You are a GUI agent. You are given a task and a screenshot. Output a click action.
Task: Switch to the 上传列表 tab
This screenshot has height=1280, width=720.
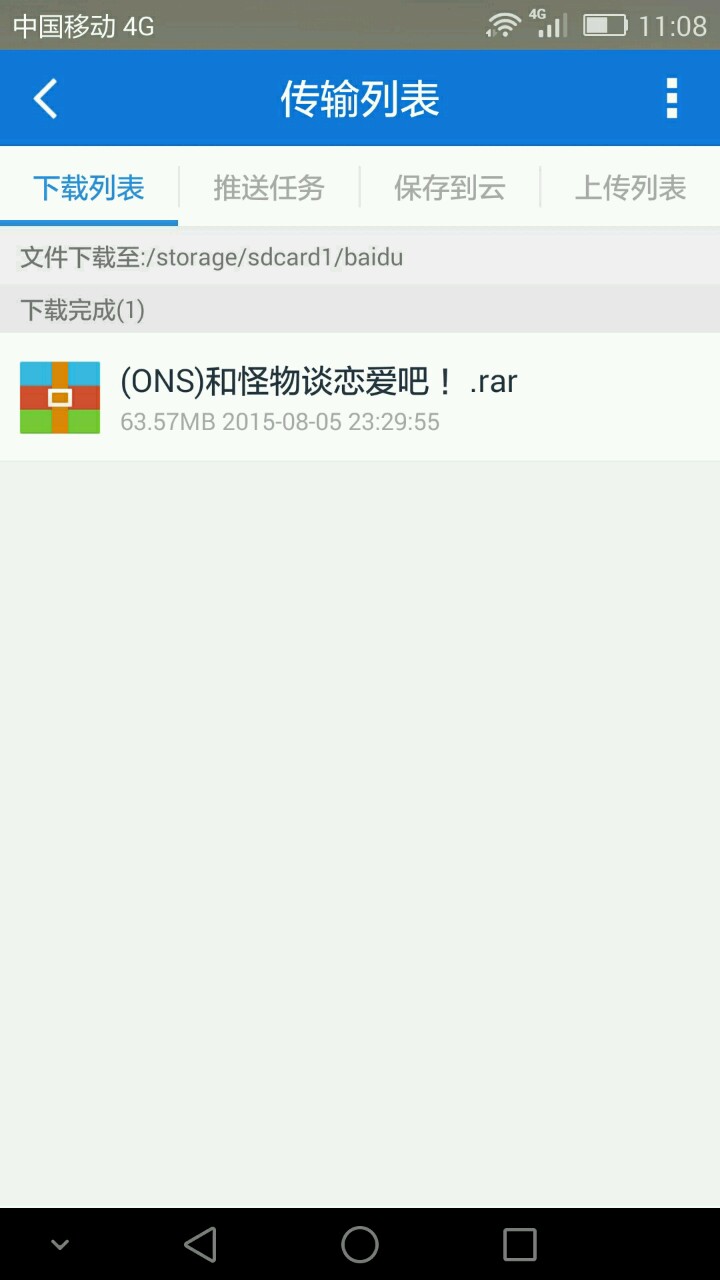tap(630, 187)
